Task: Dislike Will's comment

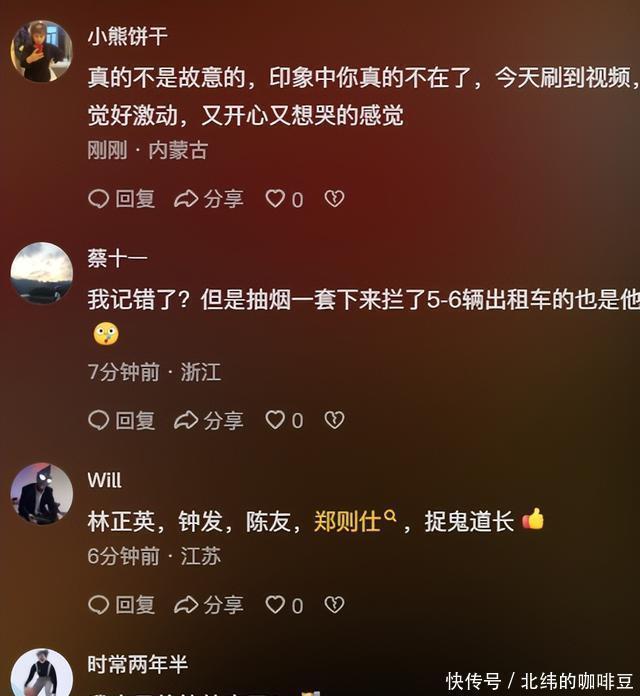Action: (334, 604)
